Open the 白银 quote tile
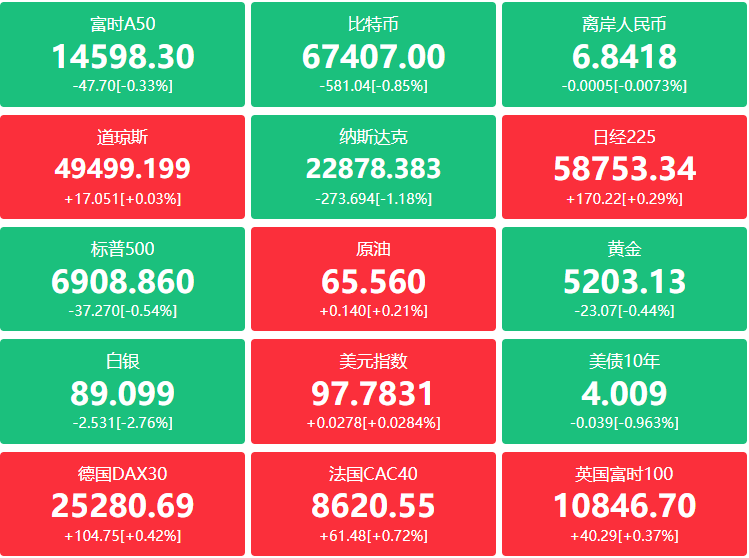The width and height of the screenshot is (749, 558). pos(123,391)
